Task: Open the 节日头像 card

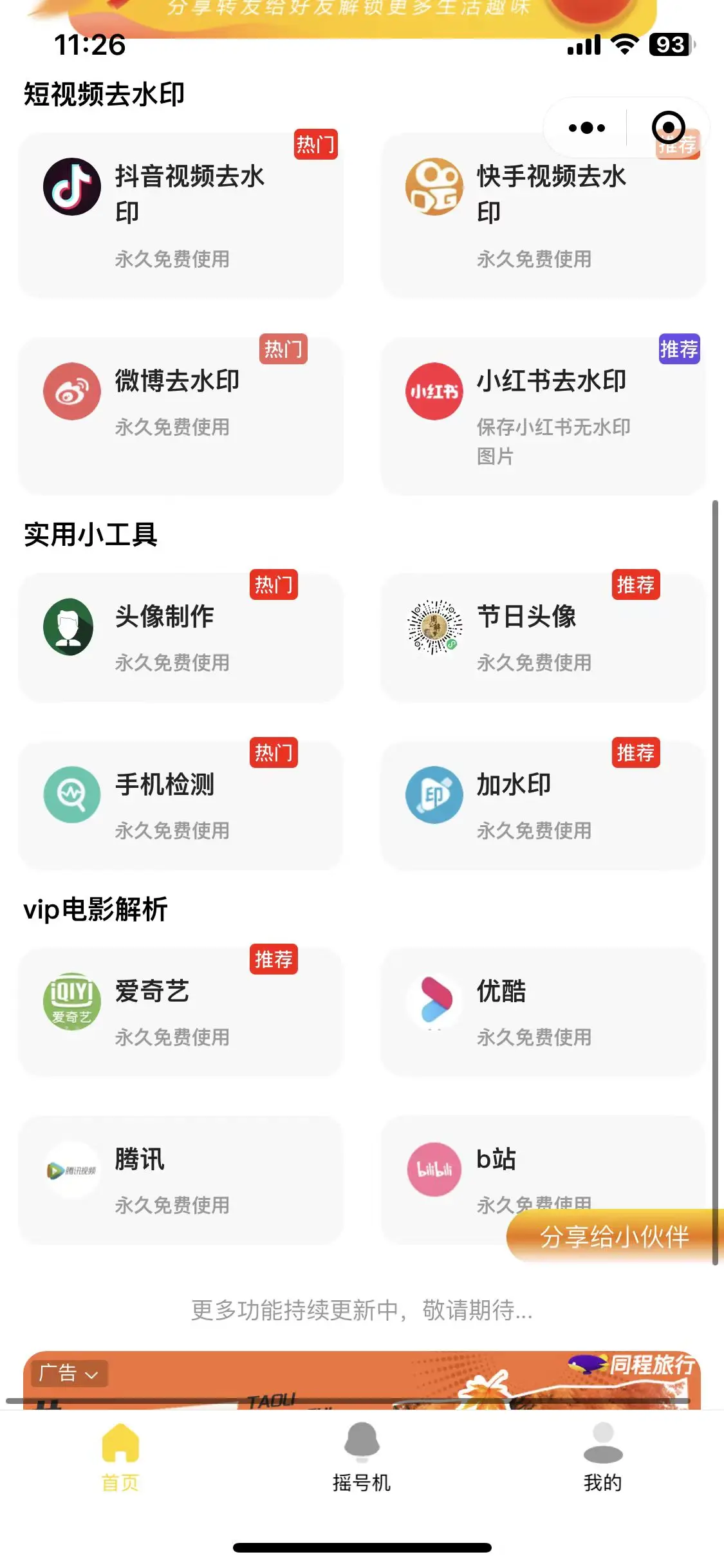Action: (543, 637)
